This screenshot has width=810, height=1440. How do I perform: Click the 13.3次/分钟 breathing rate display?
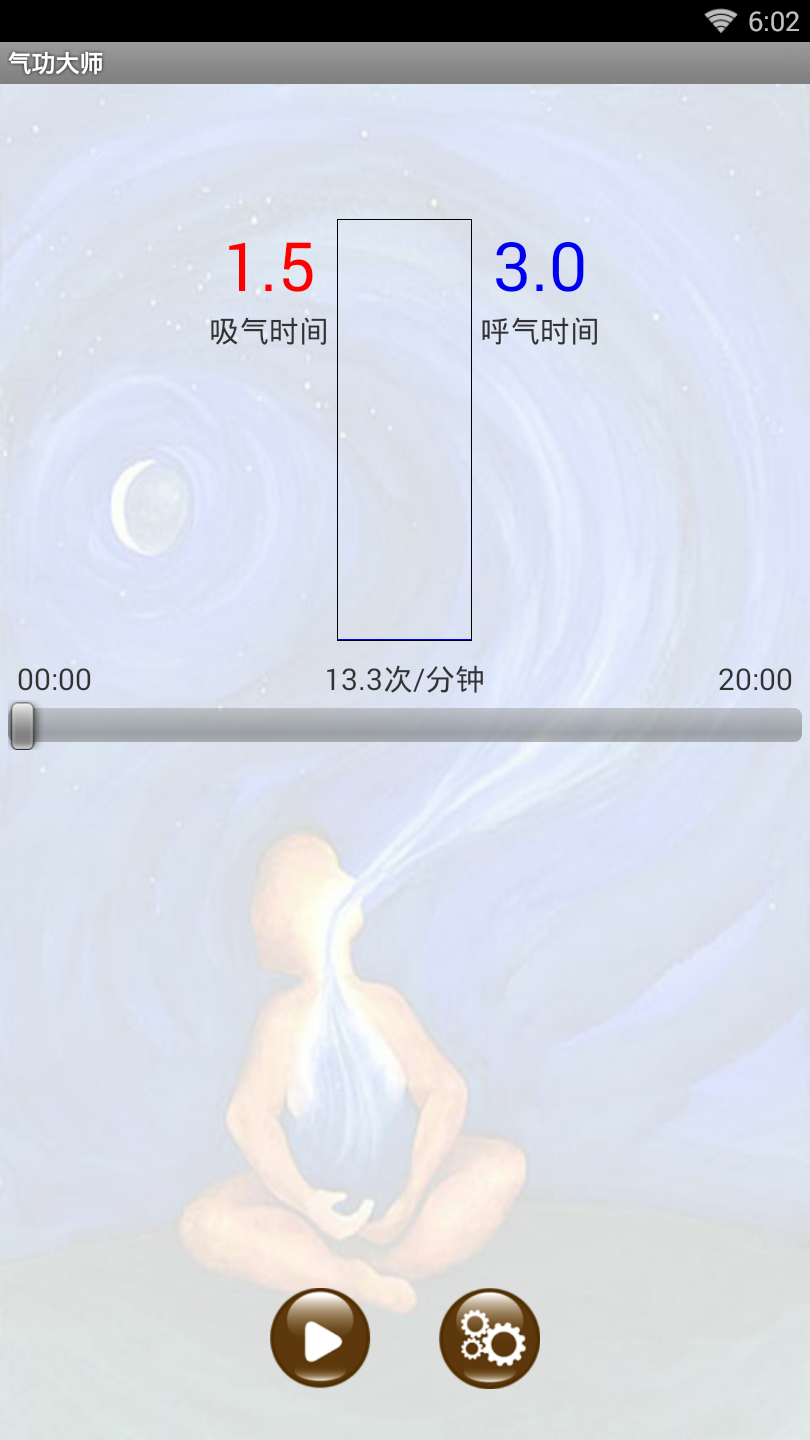point(404,679)
